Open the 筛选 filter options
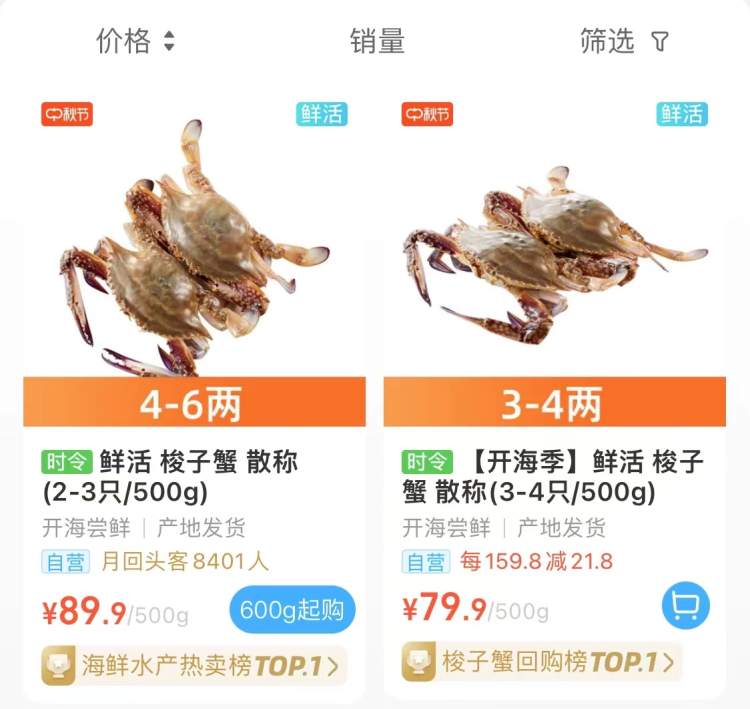Image resolution: width=750 pixels, height=709 pixels. [624, 41]
